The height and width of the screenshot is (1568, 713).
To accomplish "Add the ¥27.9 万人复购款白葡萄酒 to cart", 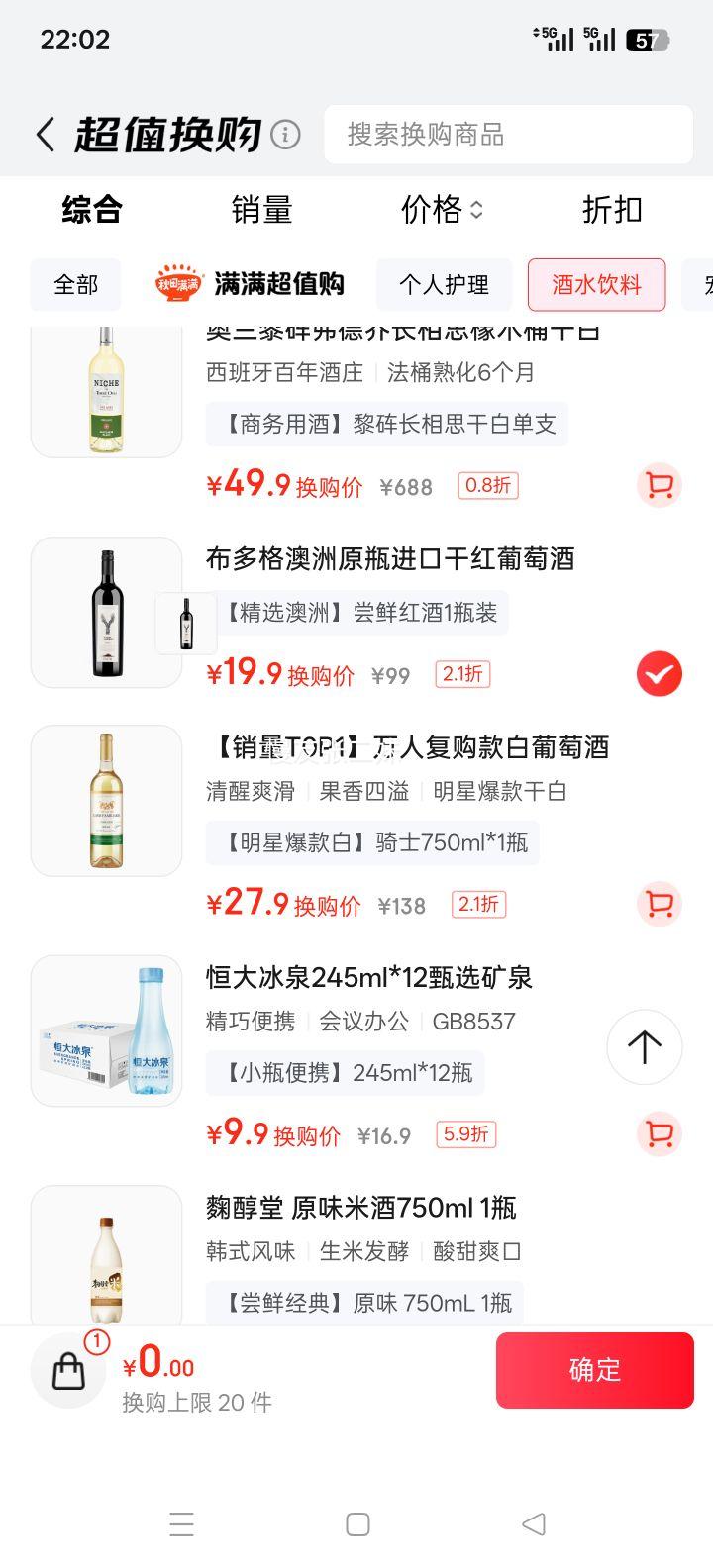I will [x=659, y=904].
